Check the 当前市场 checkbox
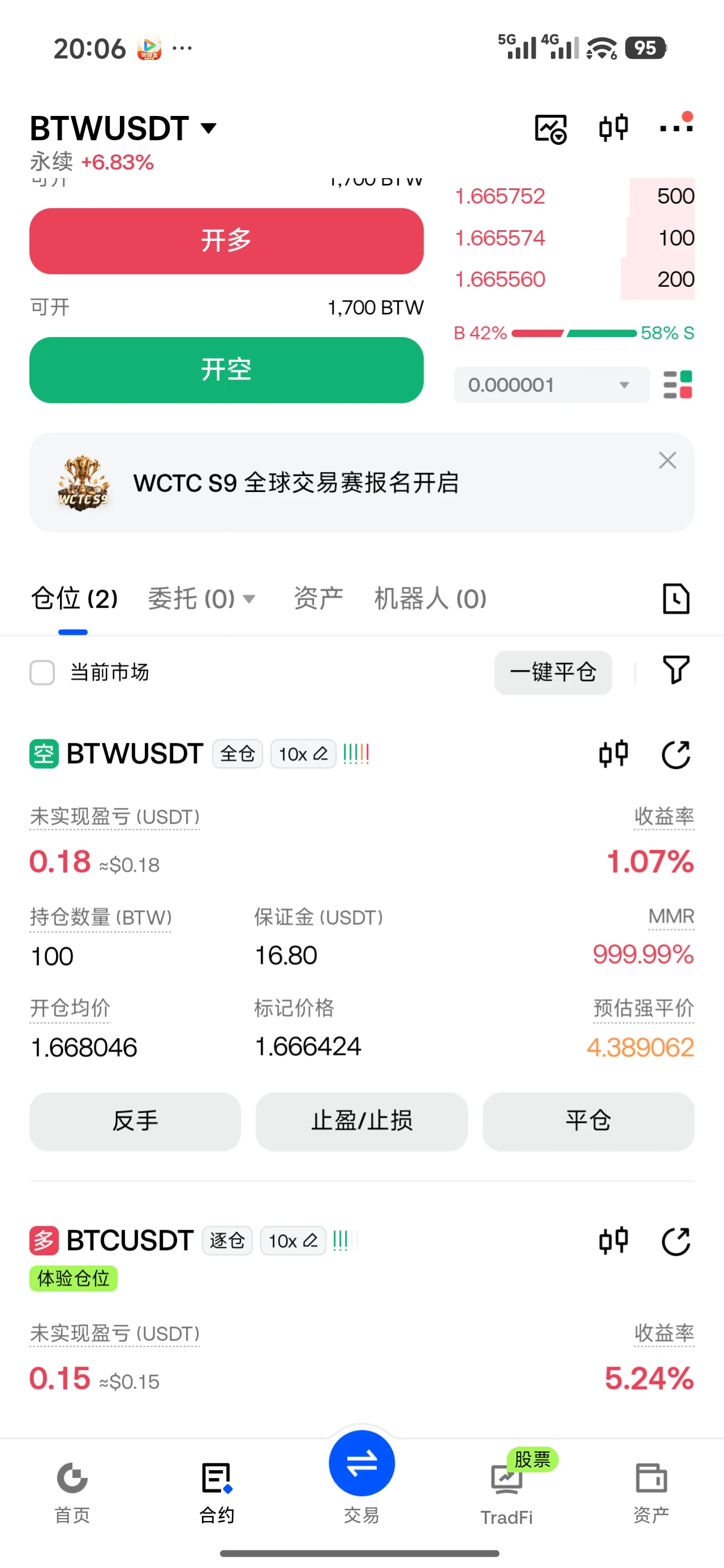 (x=42, y=673)
